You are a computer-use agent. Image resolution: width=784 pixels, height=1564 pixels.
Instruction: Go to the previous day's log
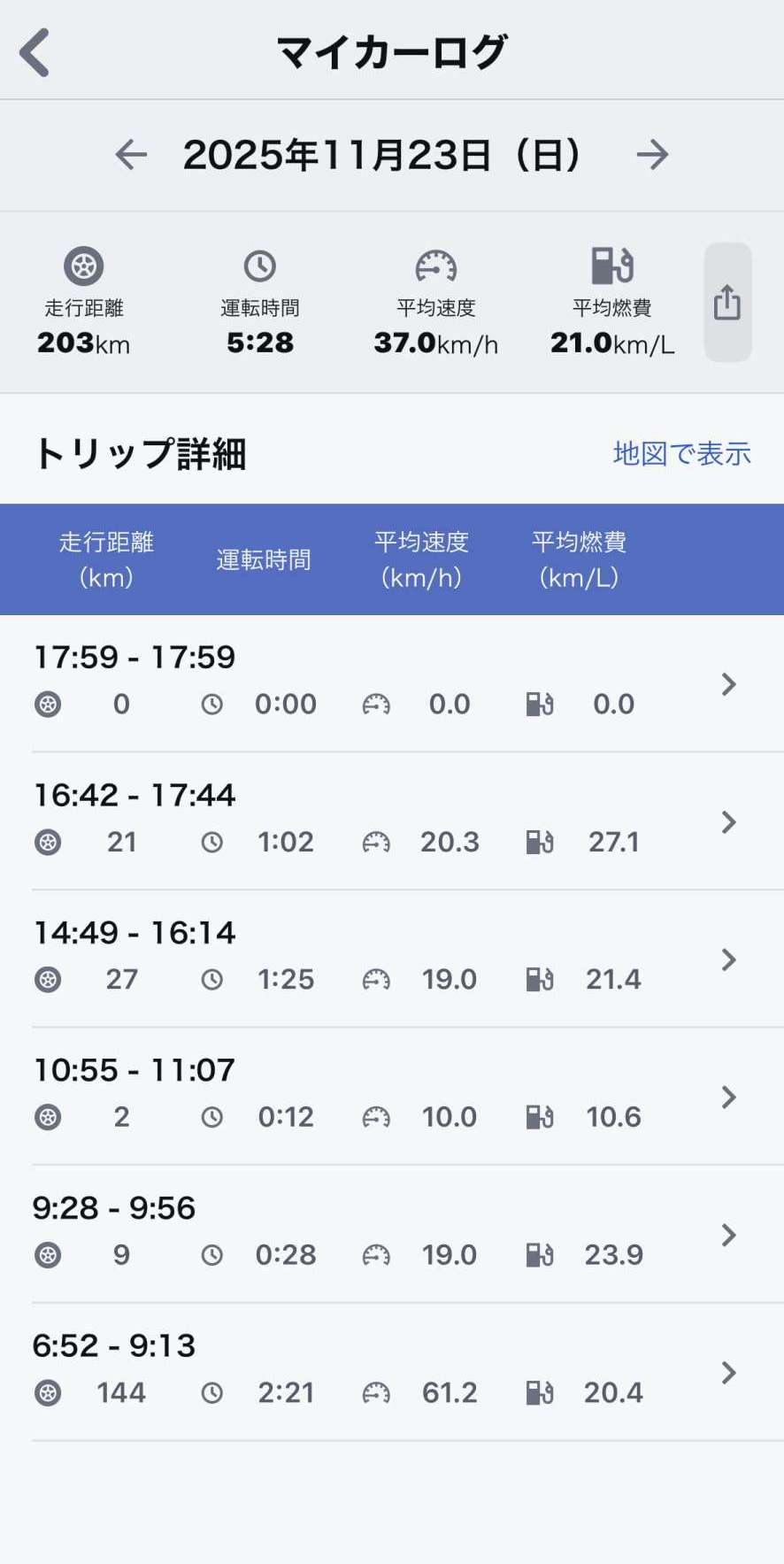point(131,155)
